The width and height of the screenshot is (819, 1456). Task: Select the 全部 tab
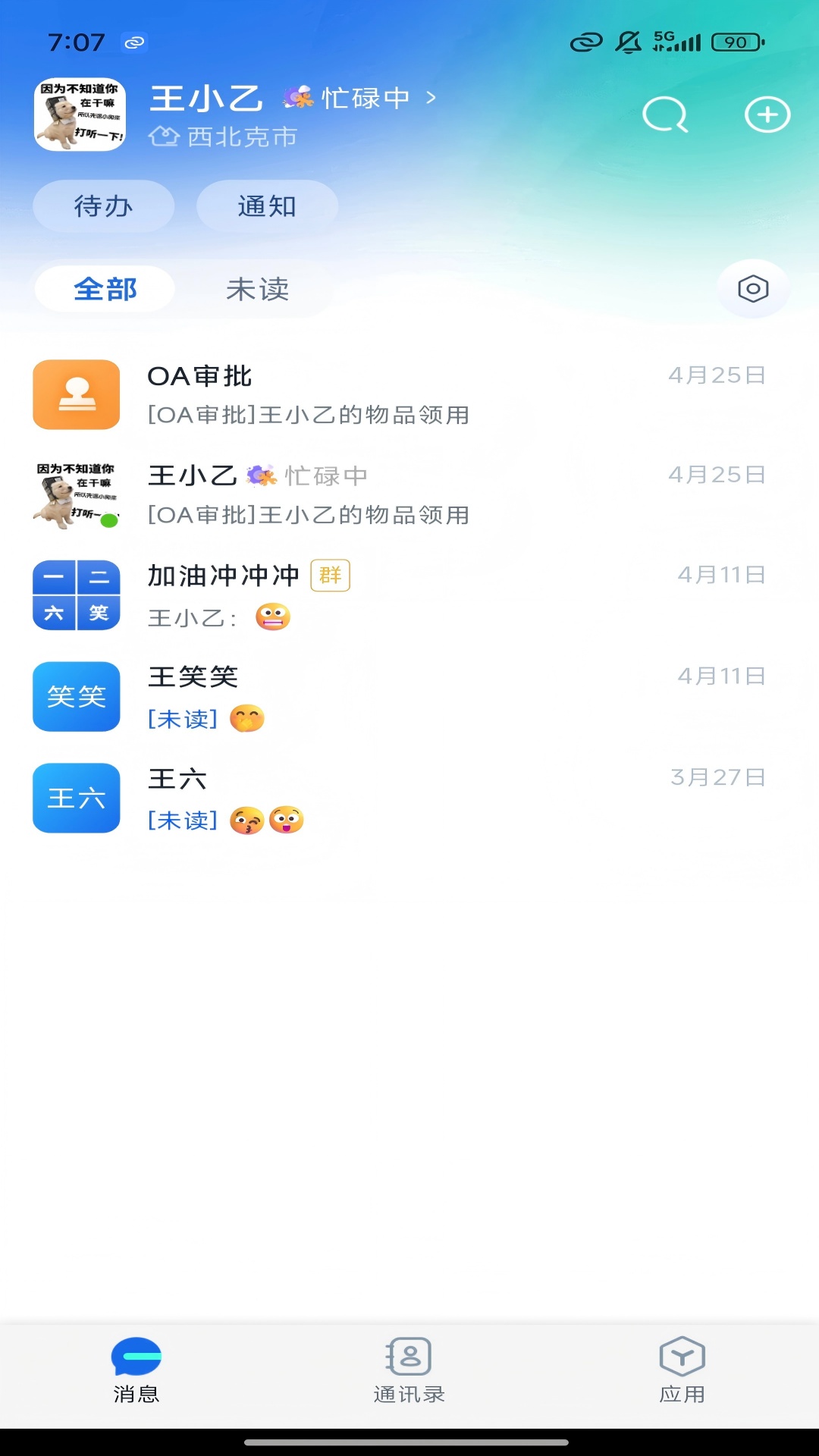coord(105,289)
